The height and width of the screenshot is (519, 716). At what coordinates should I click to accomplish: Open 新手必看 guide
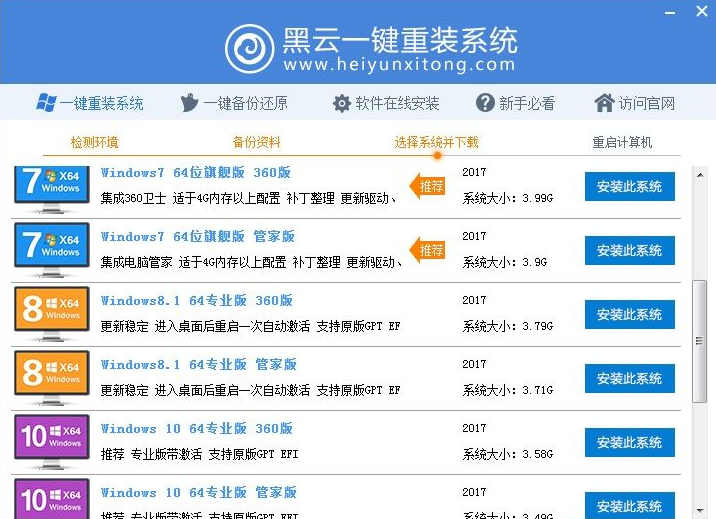516,103
